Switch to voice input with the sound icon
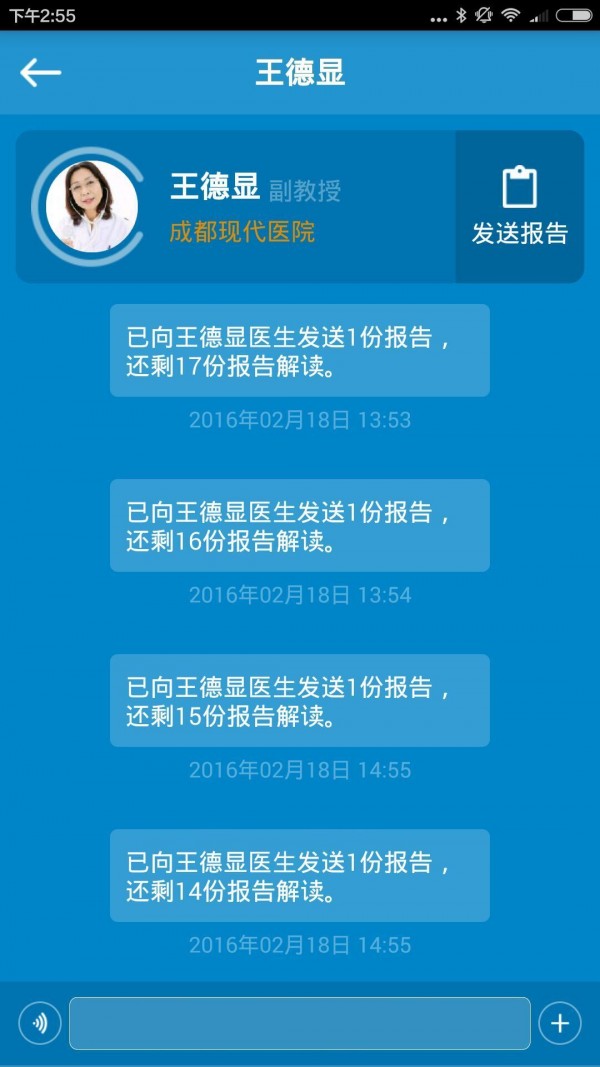600x1067 pixels. pyautogui.click(x=40, y=1023)
